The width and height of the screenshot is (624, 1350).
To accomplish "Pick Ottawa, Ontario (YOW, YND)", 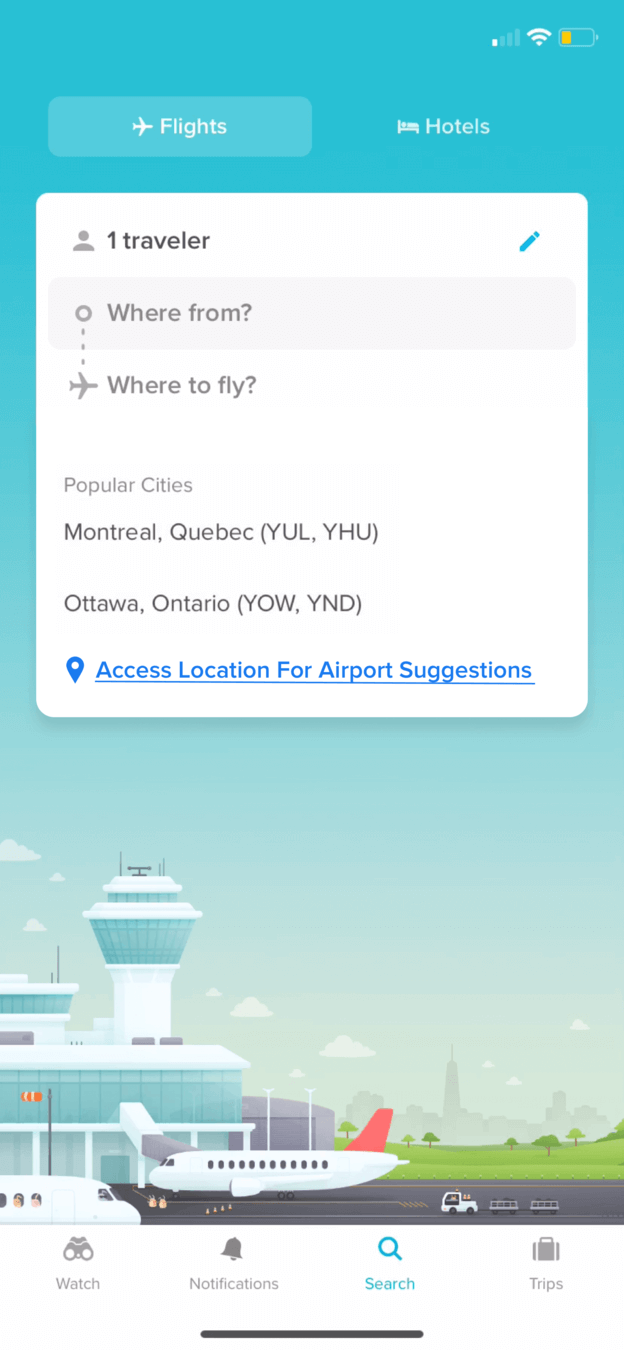I will coord(213,603).
